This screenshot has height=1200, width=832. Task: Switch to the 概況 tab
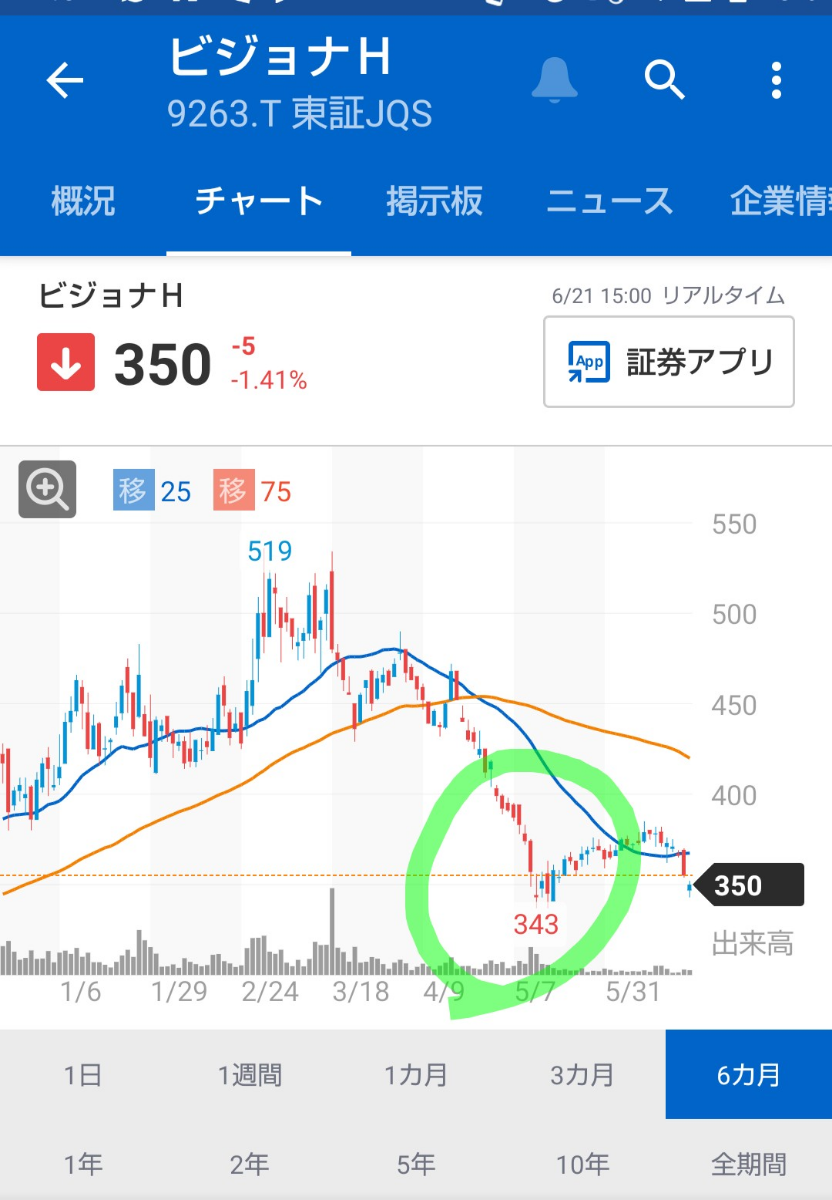[x=84, y=202]
